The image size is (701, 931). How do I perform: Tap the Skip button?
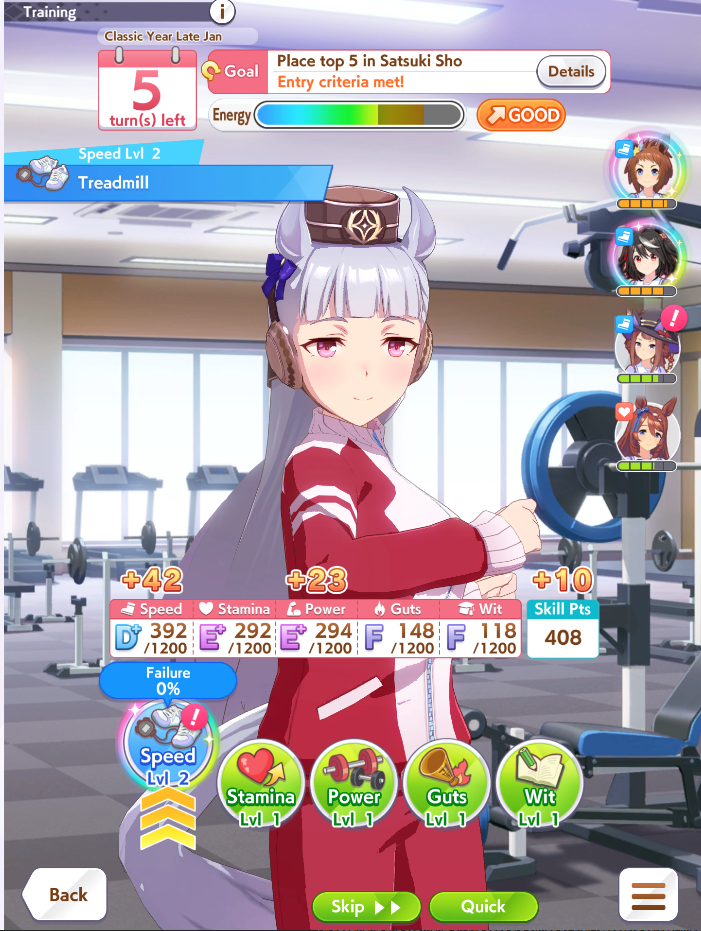coord(366,907)
